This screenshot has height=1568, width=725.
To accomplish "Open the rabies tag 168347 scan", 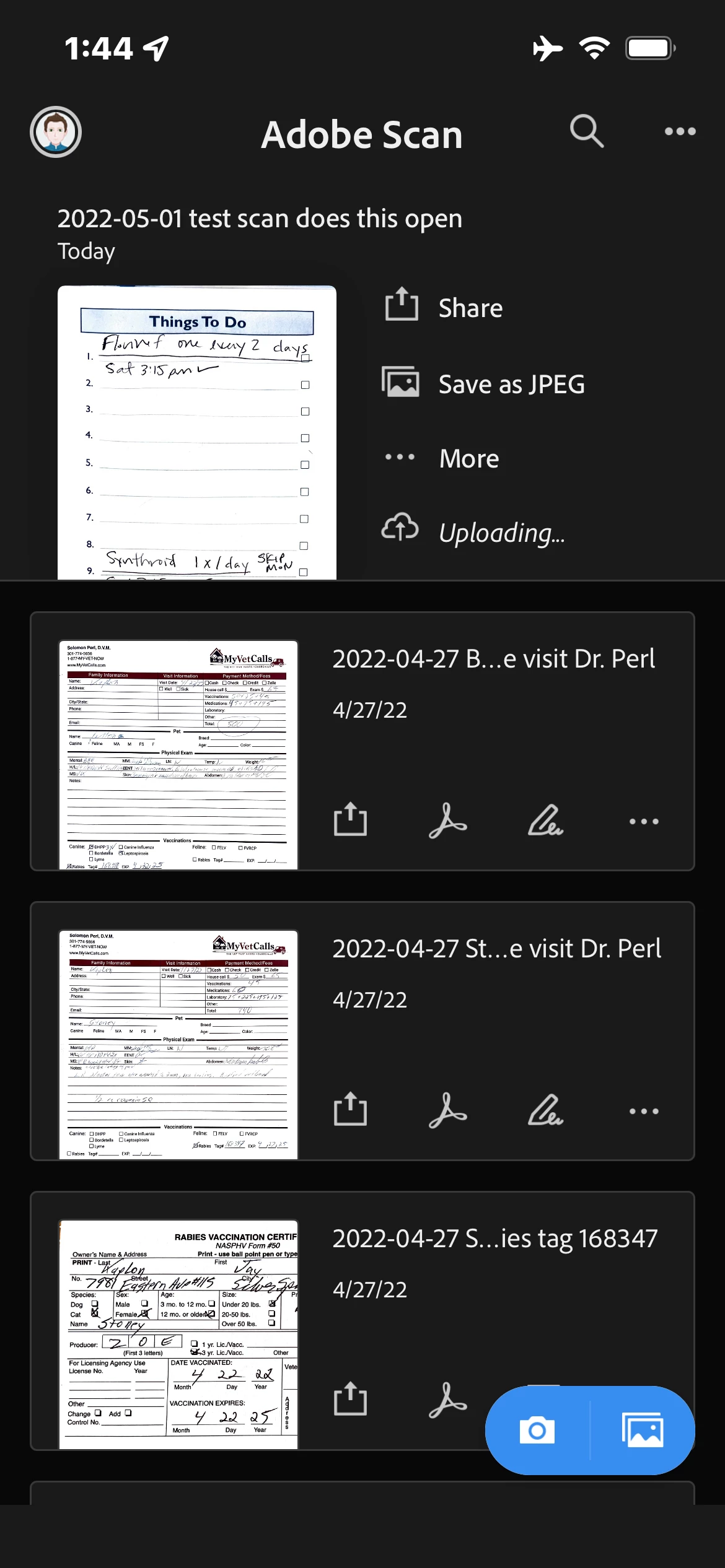I will [x=178, y=1334].
